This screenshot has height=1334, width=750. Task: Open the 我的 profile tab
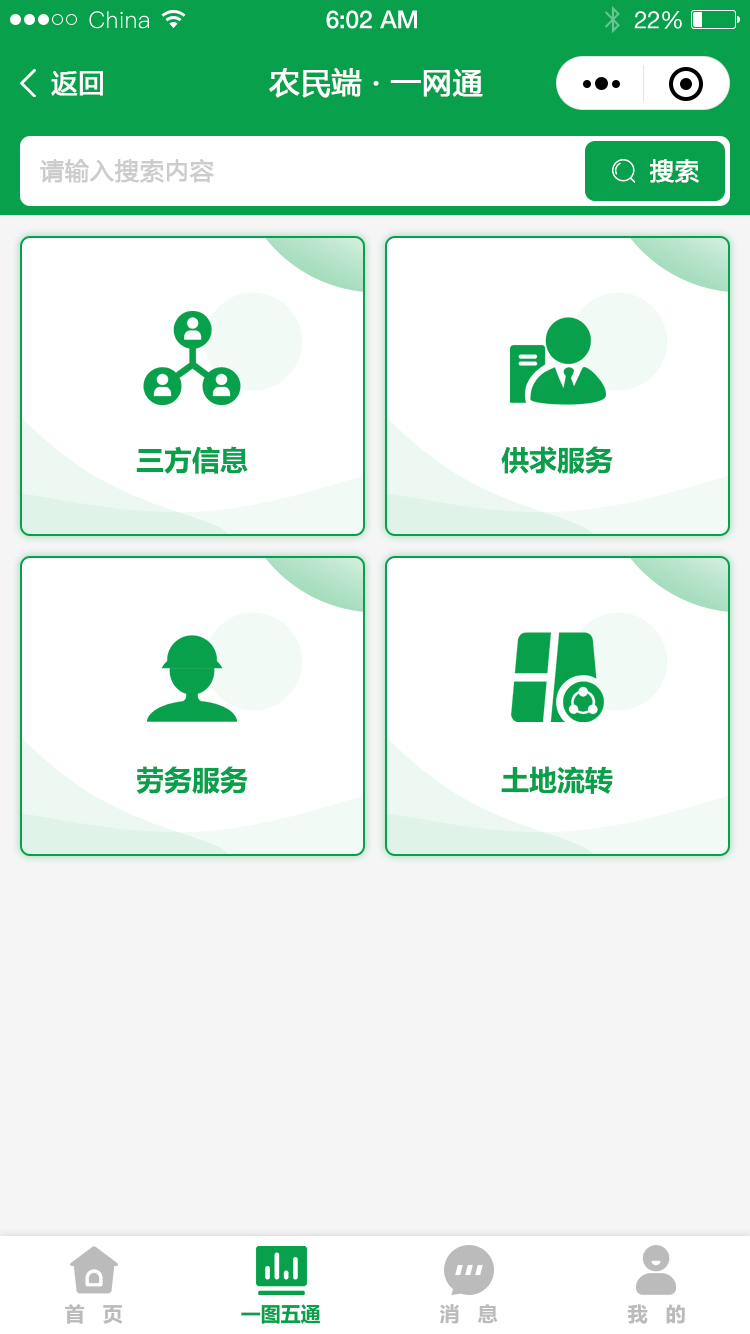pos(656,1285)
